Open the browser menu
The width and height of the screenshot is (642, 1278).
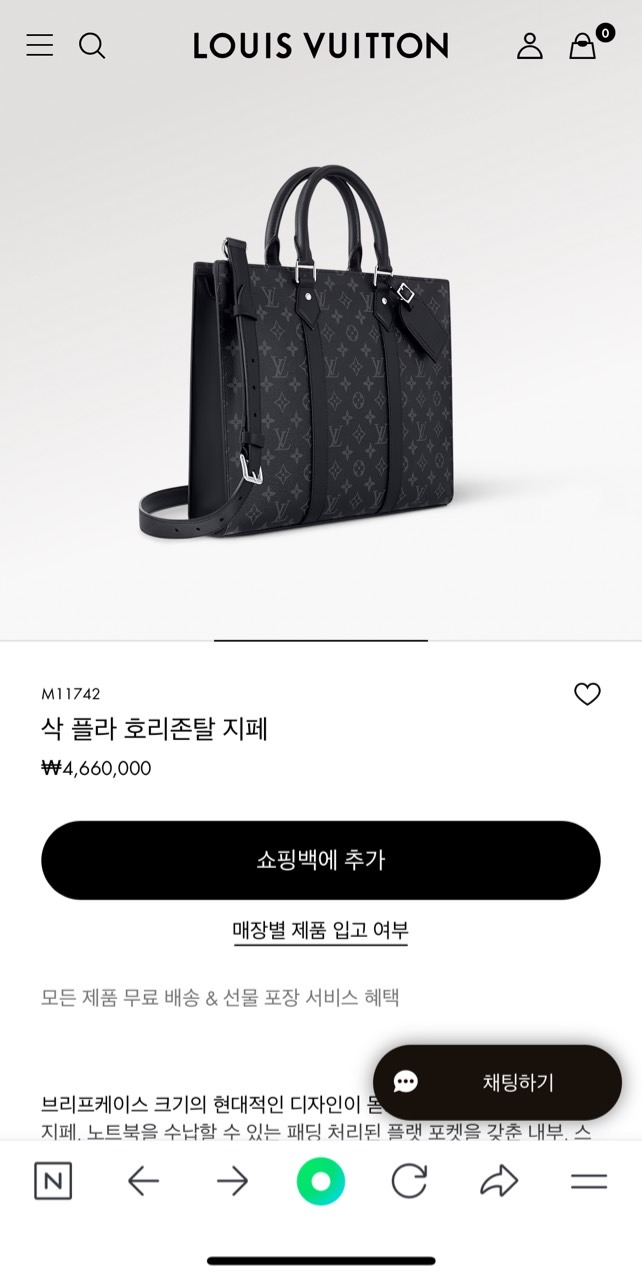pyautogui.click(x=589, y=1181)
